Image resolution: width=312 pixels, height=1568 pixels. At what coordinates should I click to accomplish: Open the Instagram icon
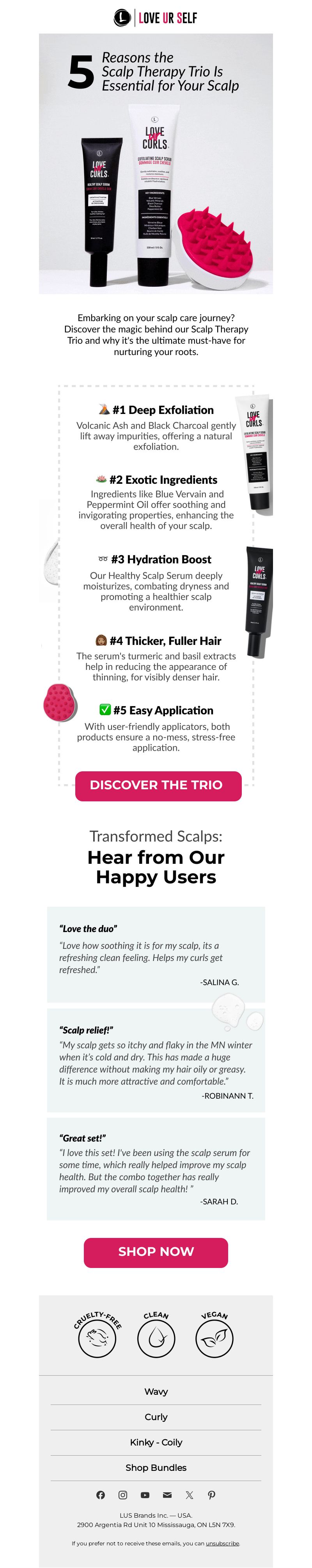(x=123, y=1495)
